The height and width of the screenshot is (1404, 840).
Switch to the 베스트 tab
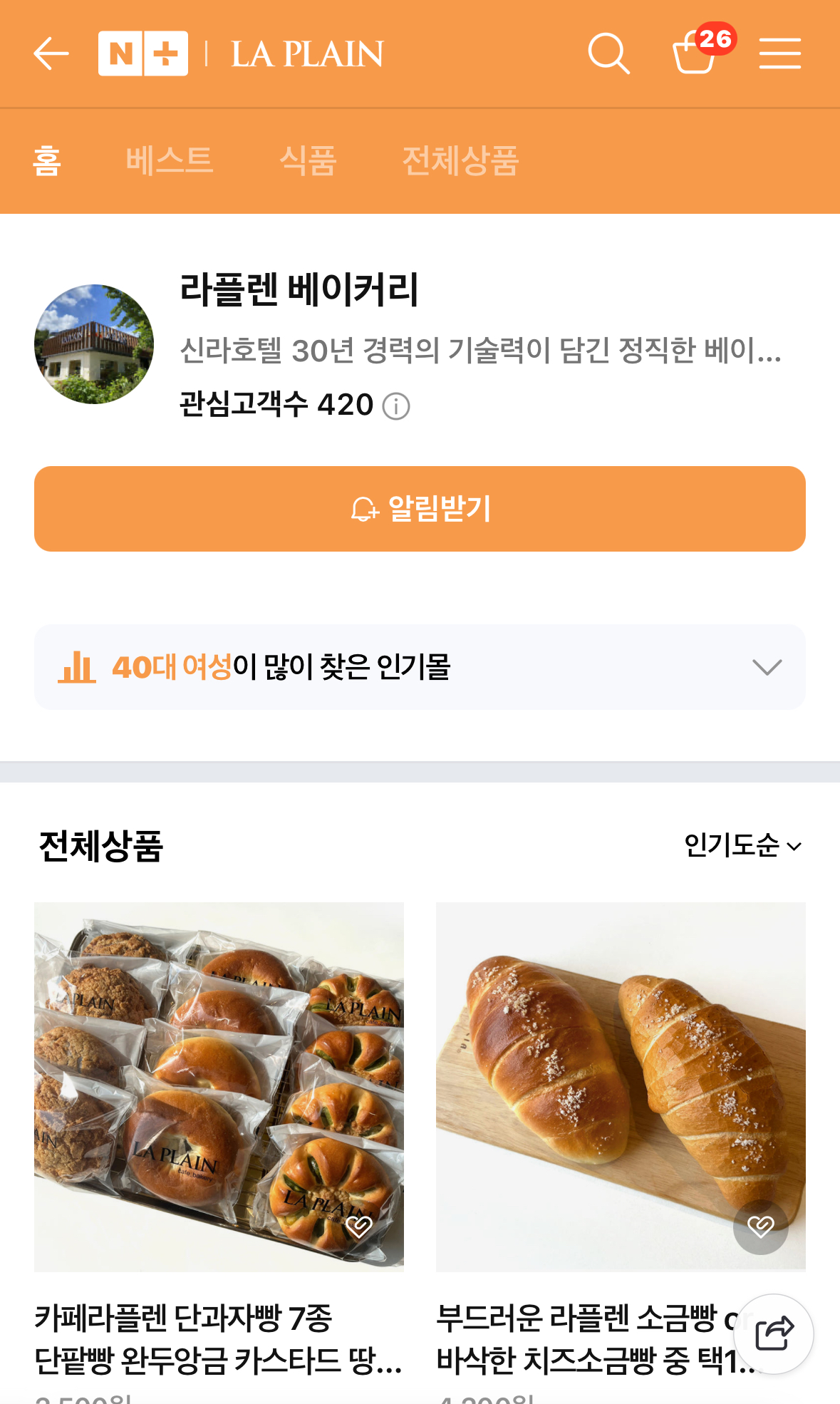pos(170,160)
